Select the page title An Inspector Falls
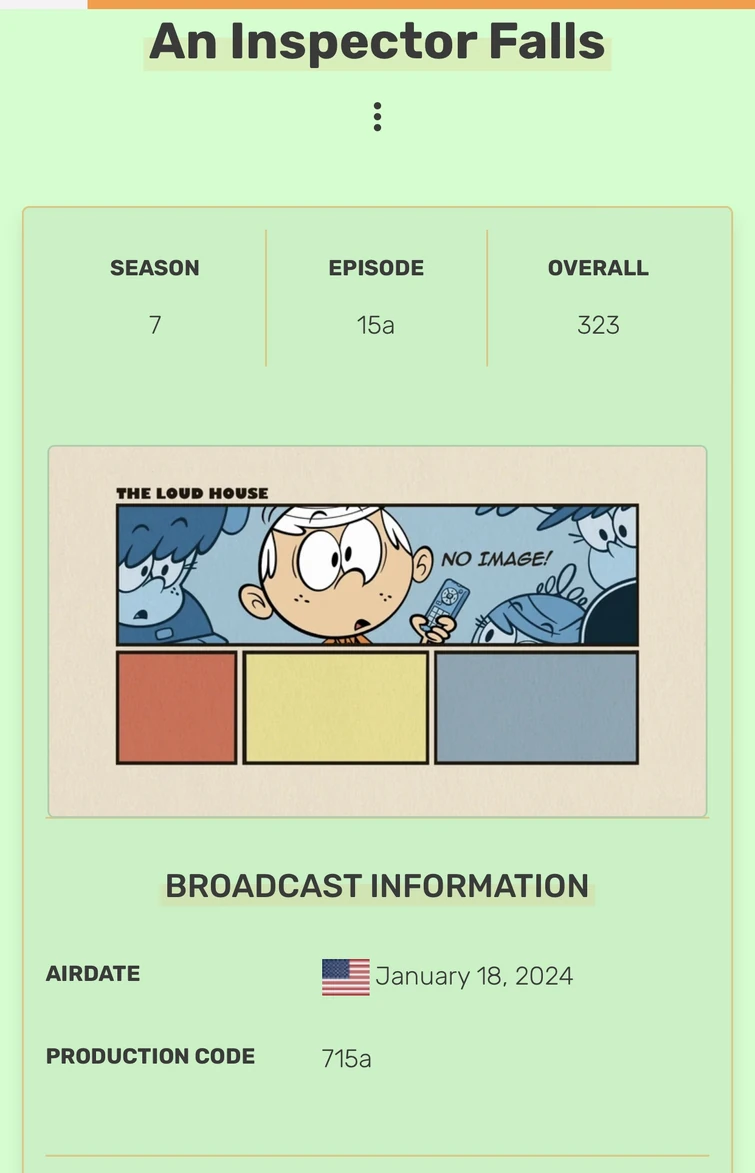The height and width of the screenshot is (1173, 755). click(377, 42)
